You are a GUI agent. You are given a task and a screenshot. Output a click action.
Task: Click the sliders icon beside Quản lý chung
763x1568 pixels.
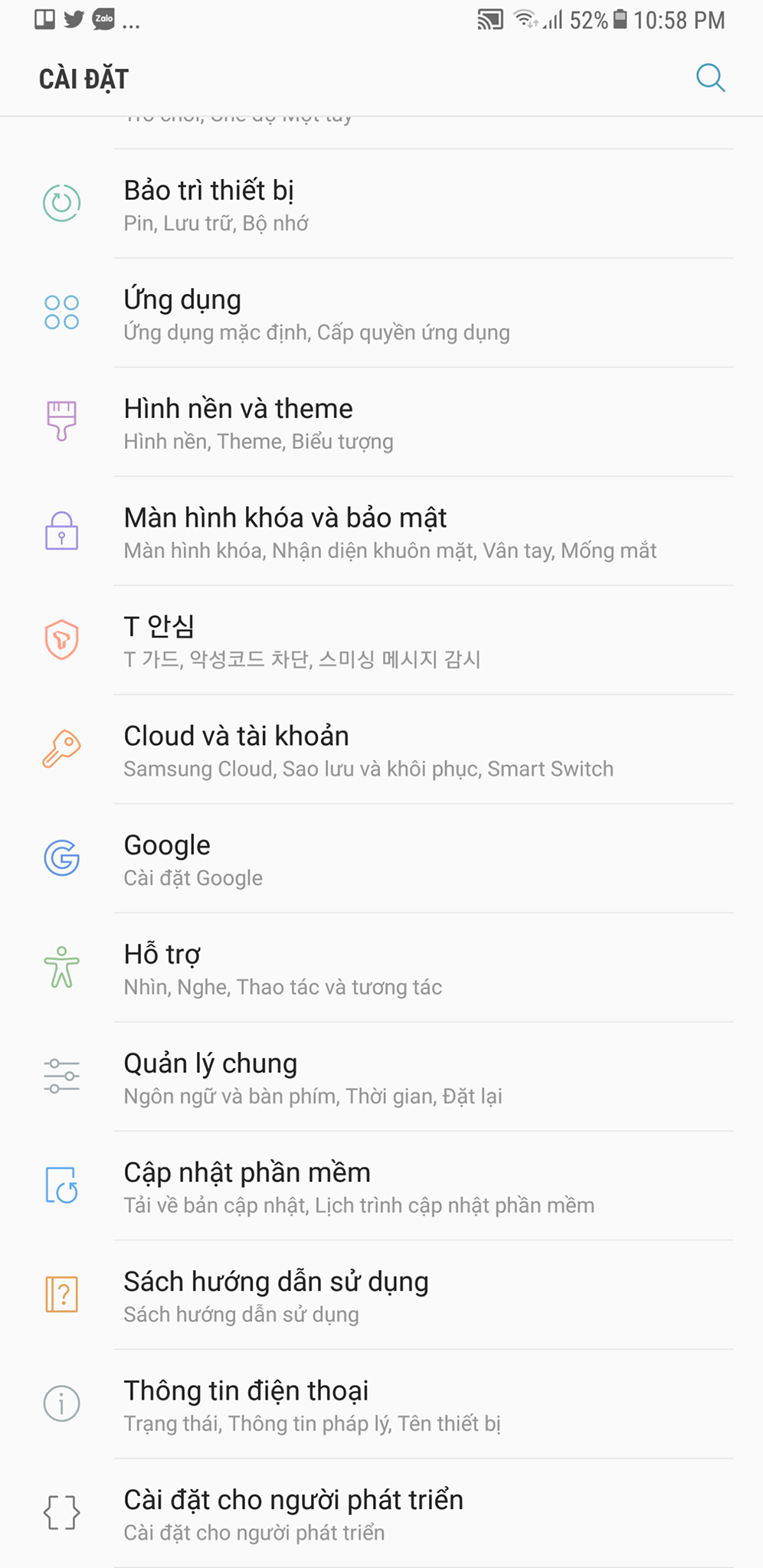[x=61, y=1075]
